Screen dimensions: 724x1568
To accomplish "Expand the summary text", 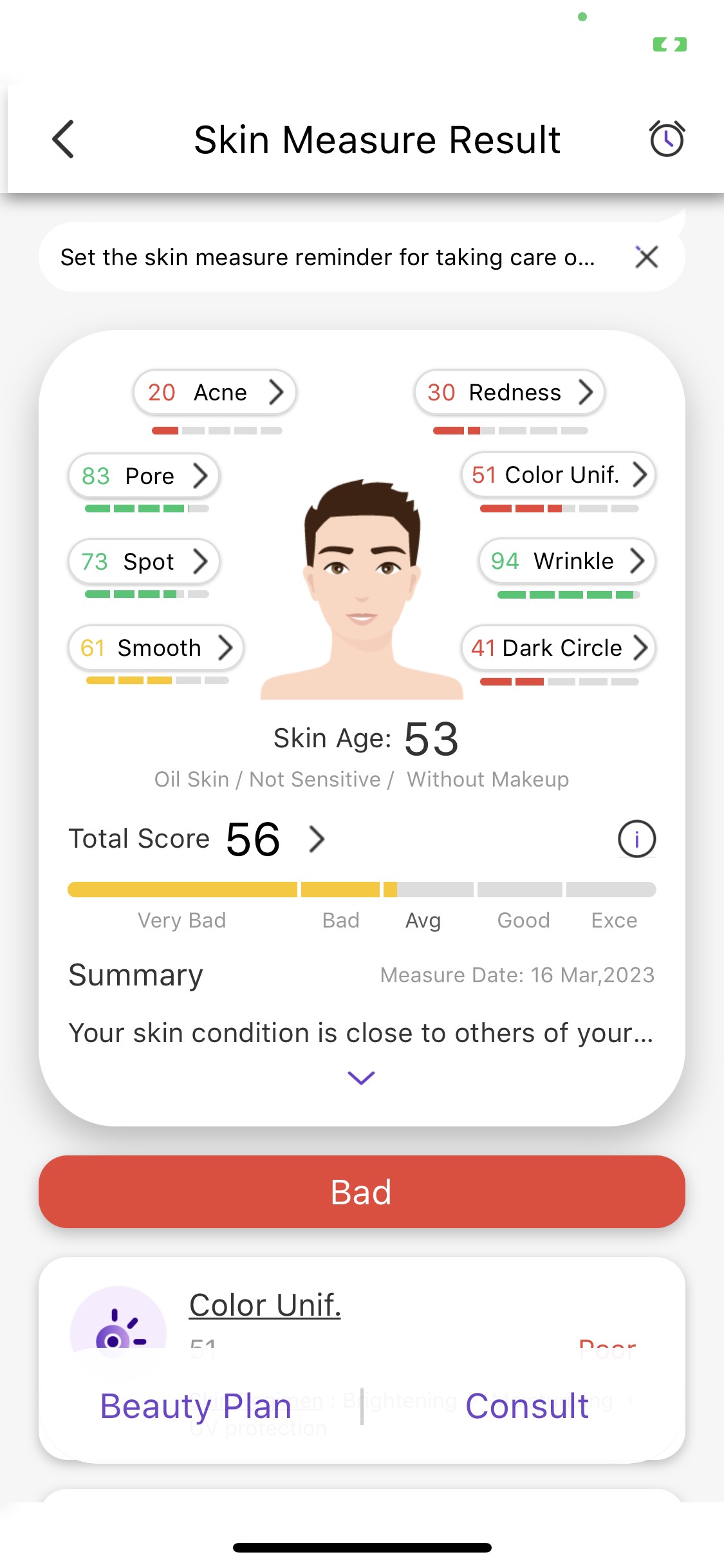I will coord(361,1078).
